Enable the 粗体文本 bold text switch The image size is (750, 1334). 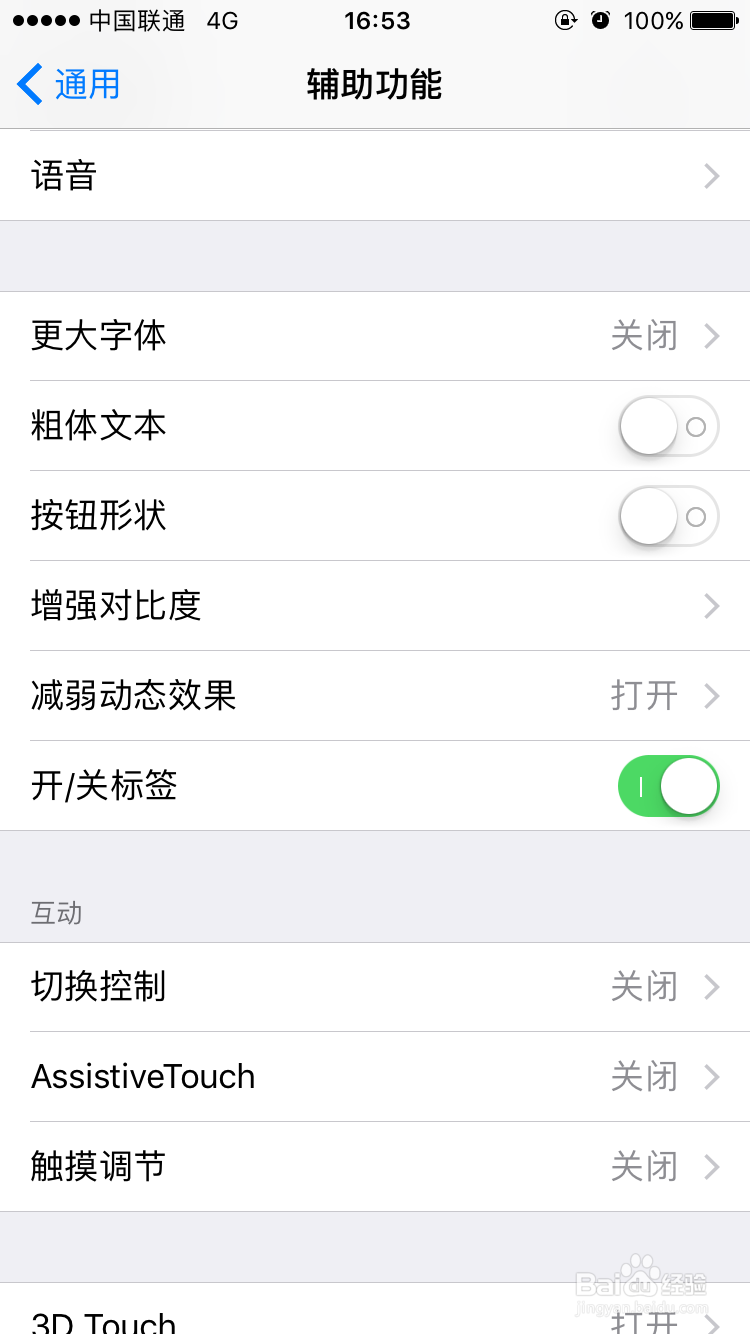click(x=668, y=426)
